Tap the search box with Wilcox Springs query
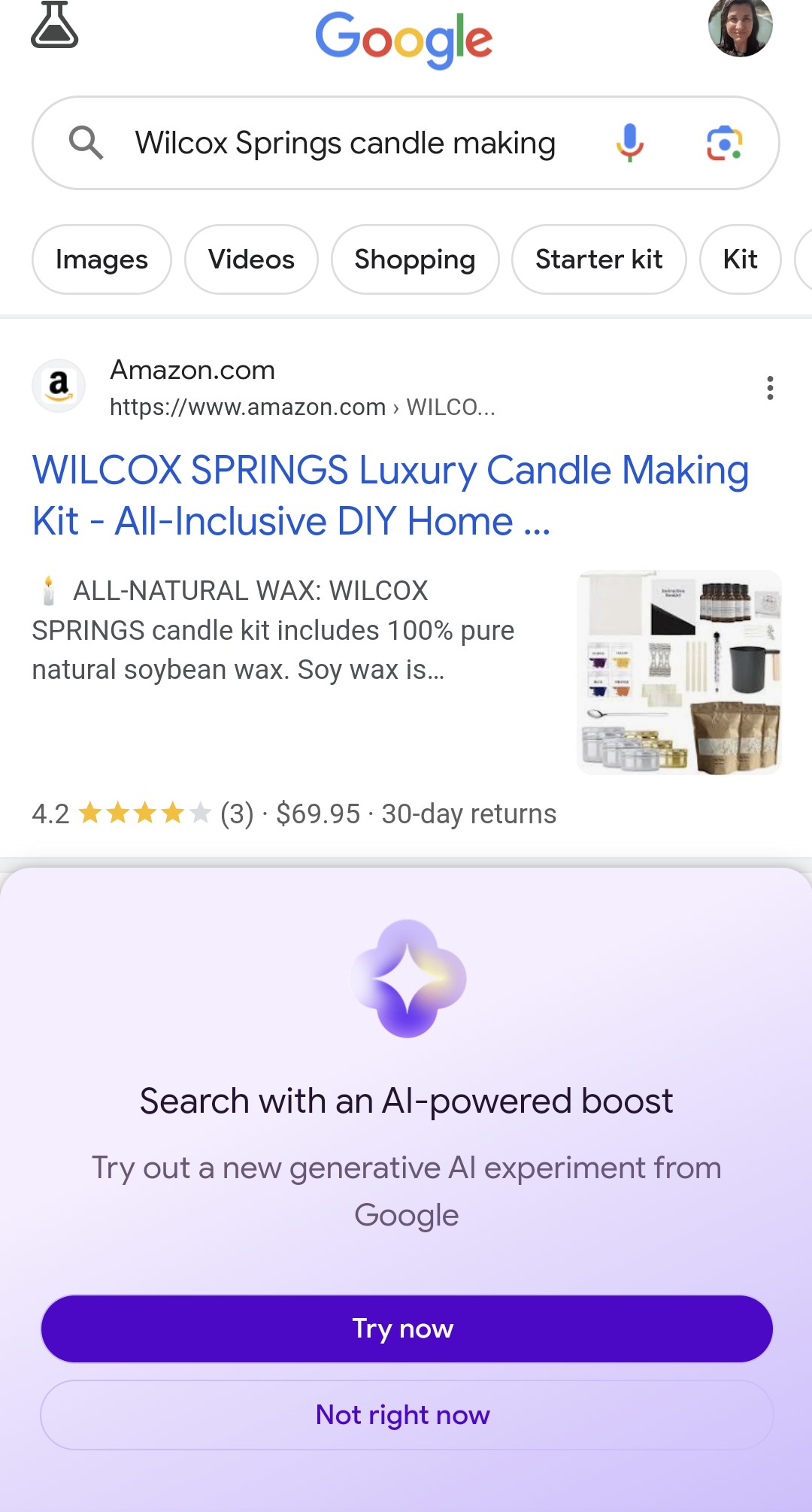Screen dimensions: 812x1512 344,143
